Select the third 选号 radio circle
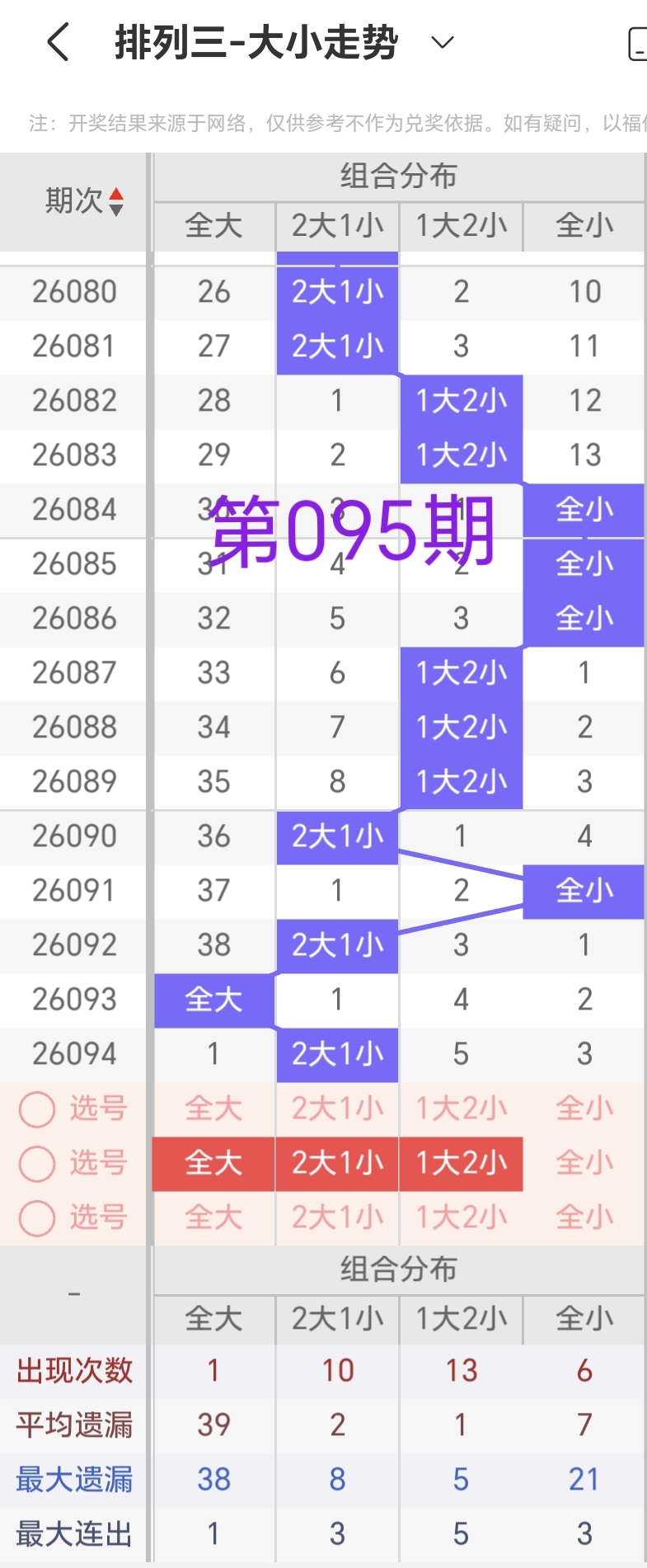This screenshot has height=1568, width=647. 36,1217
